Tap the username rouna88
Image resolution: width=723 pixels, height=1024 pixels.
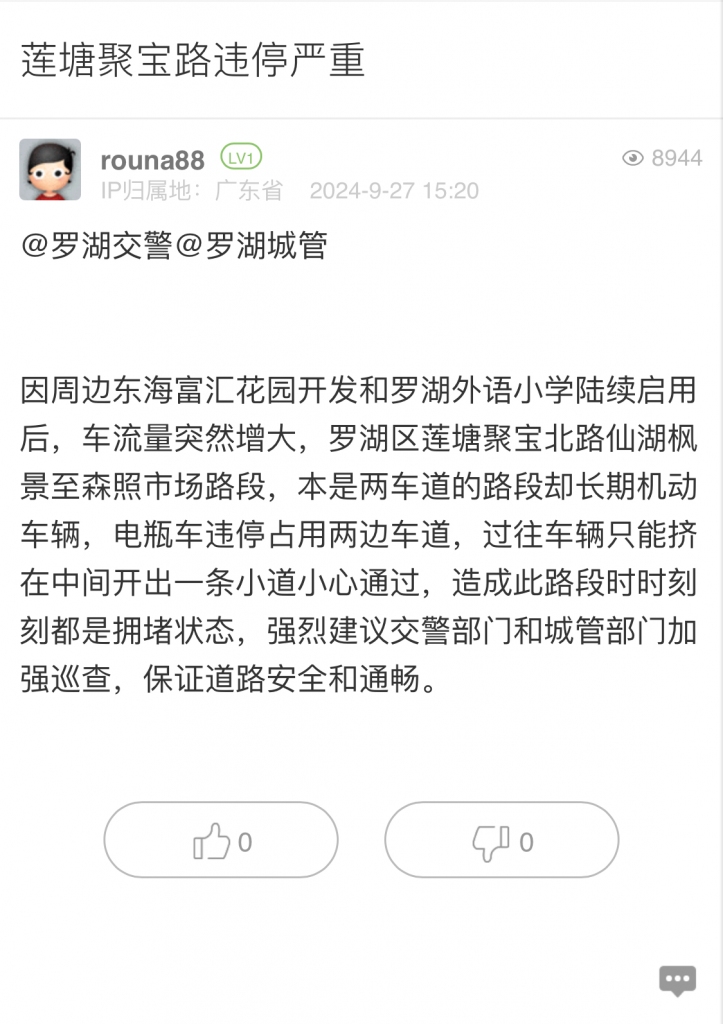pos(152,160)
